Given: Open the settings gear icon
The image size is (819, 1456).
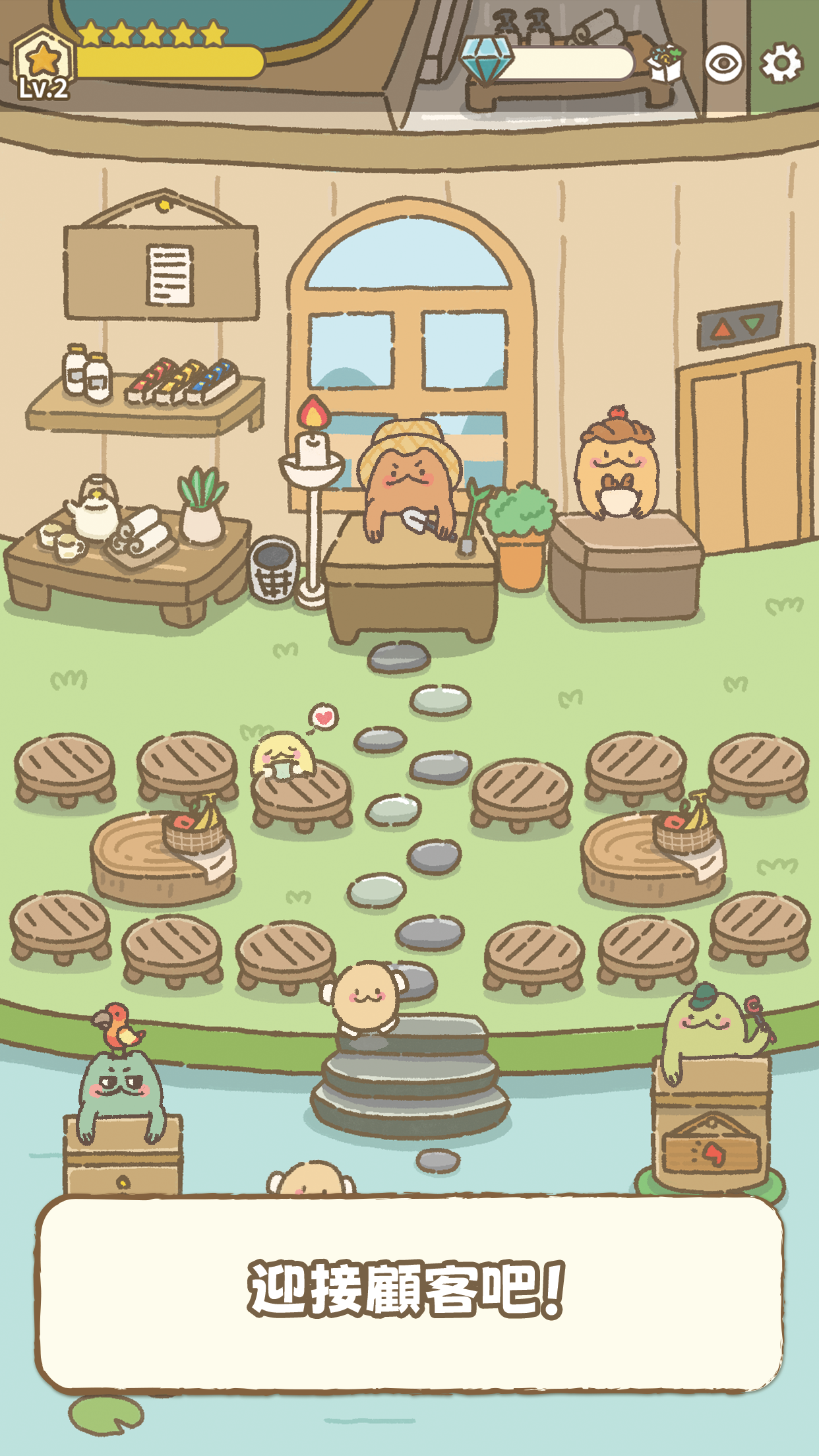Looking at the screenshot, I should pos(781,63).
